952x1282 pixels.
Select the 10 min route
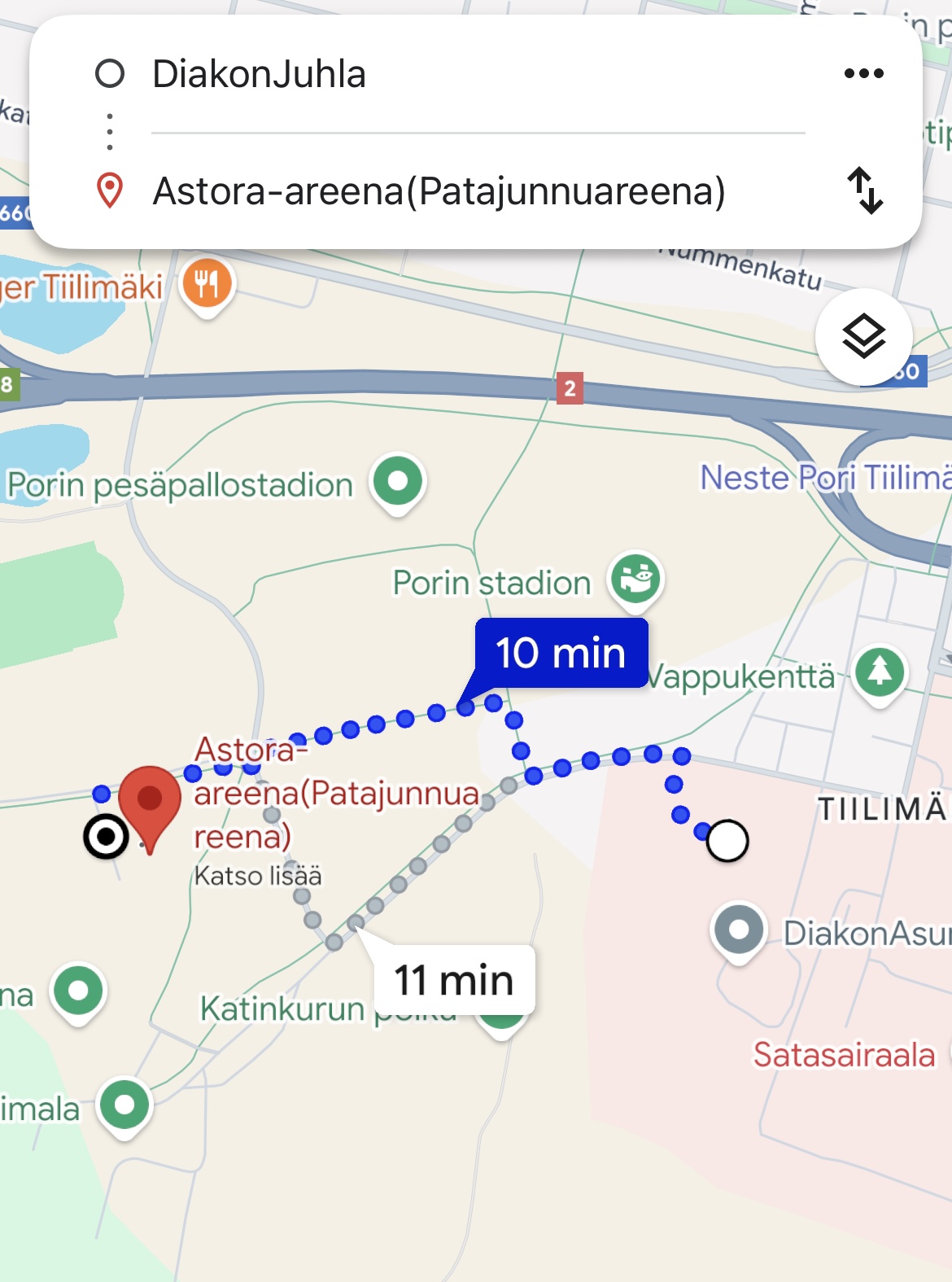[x=561, y=653]
